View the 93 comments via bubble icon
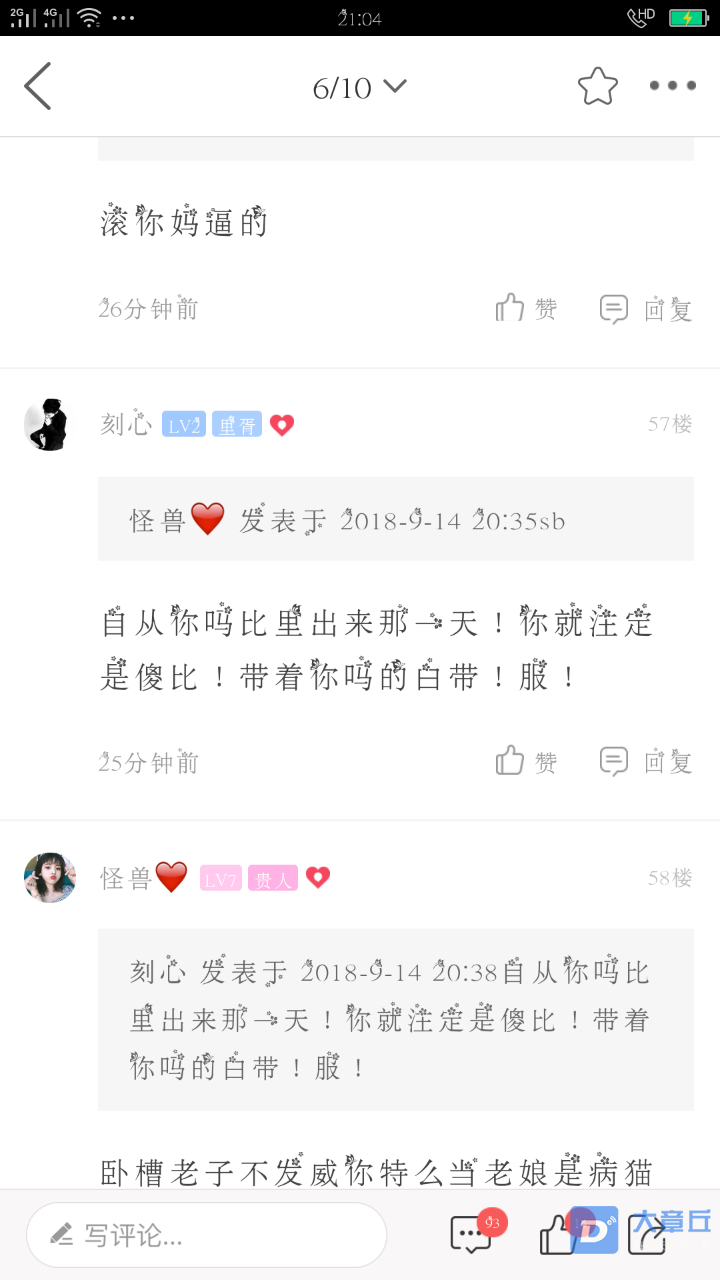720x1280 pixels. [472, 1235]
